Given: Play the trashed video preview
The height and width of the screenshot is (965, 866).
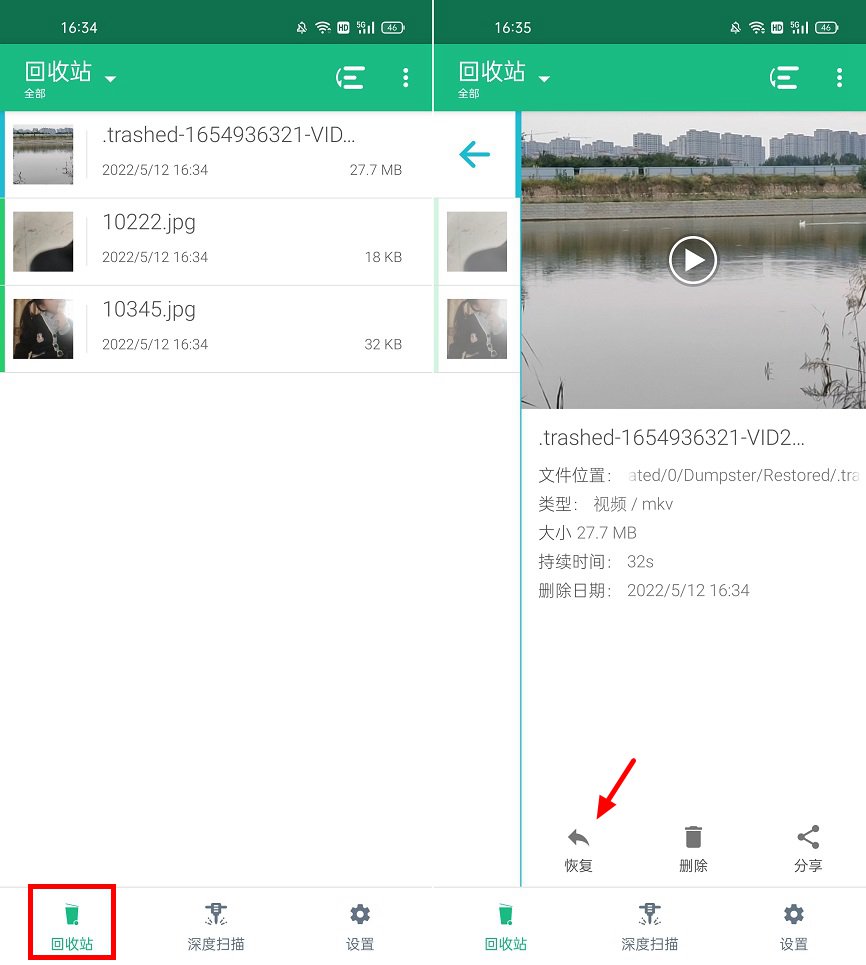Looking at the screenshot, I should [693, 260].
